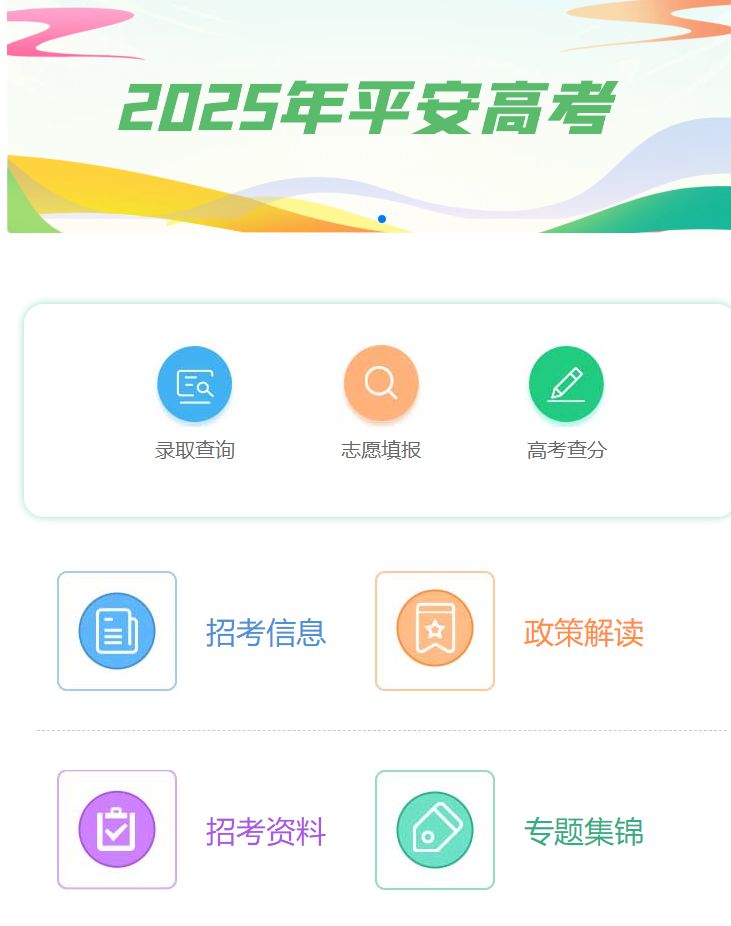
Task: Click the 政策解读 bookmark-star icon
Action: (434, 630)
